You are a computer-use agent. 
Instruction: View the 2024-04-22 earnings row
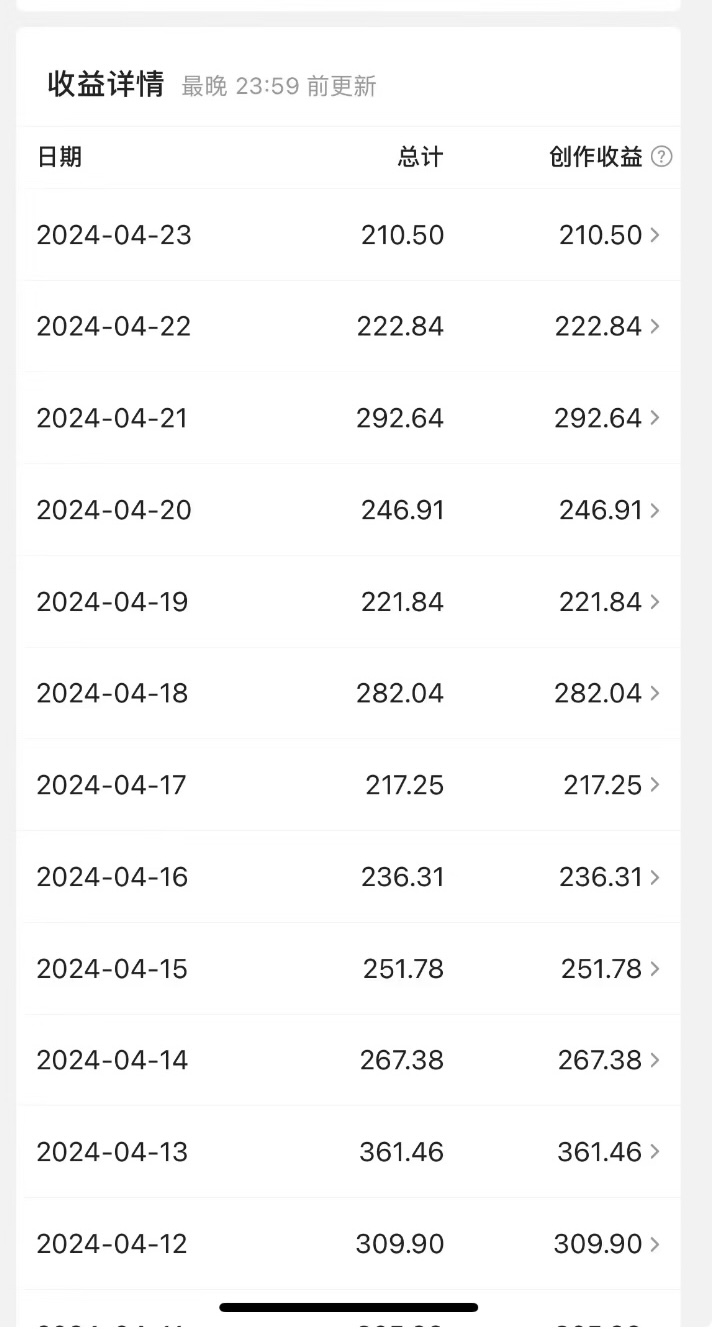coord(348,327)
